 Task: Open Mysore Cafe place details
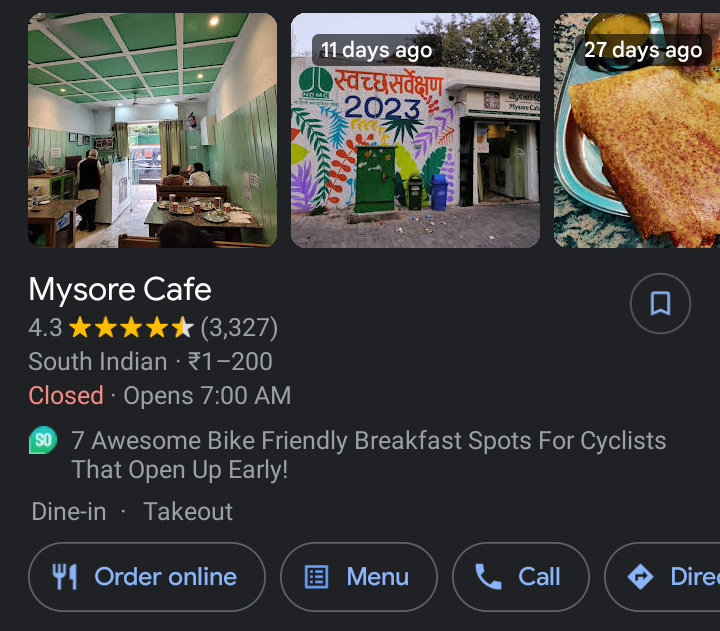tap(120, 290)
